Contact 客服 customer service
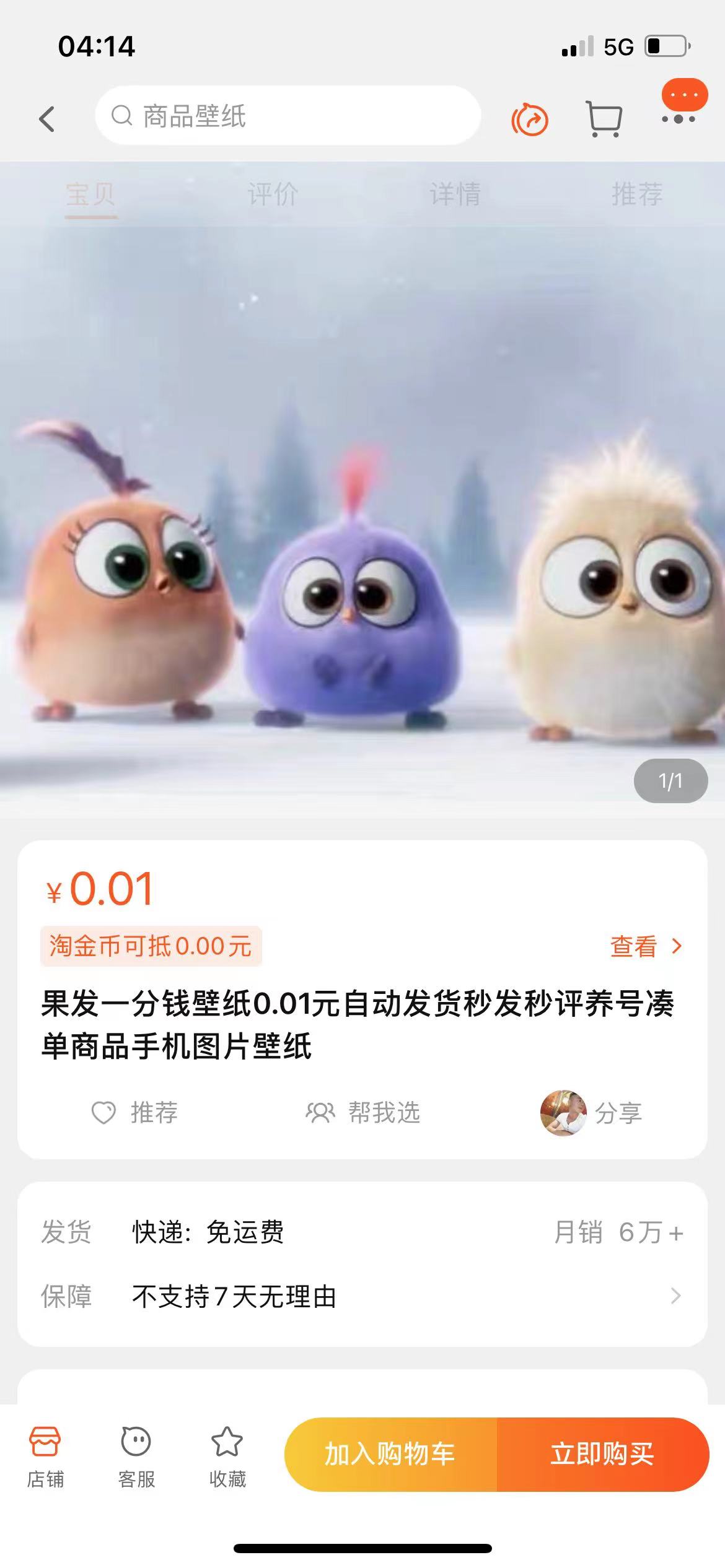725x1568 pixels. 136,1457
